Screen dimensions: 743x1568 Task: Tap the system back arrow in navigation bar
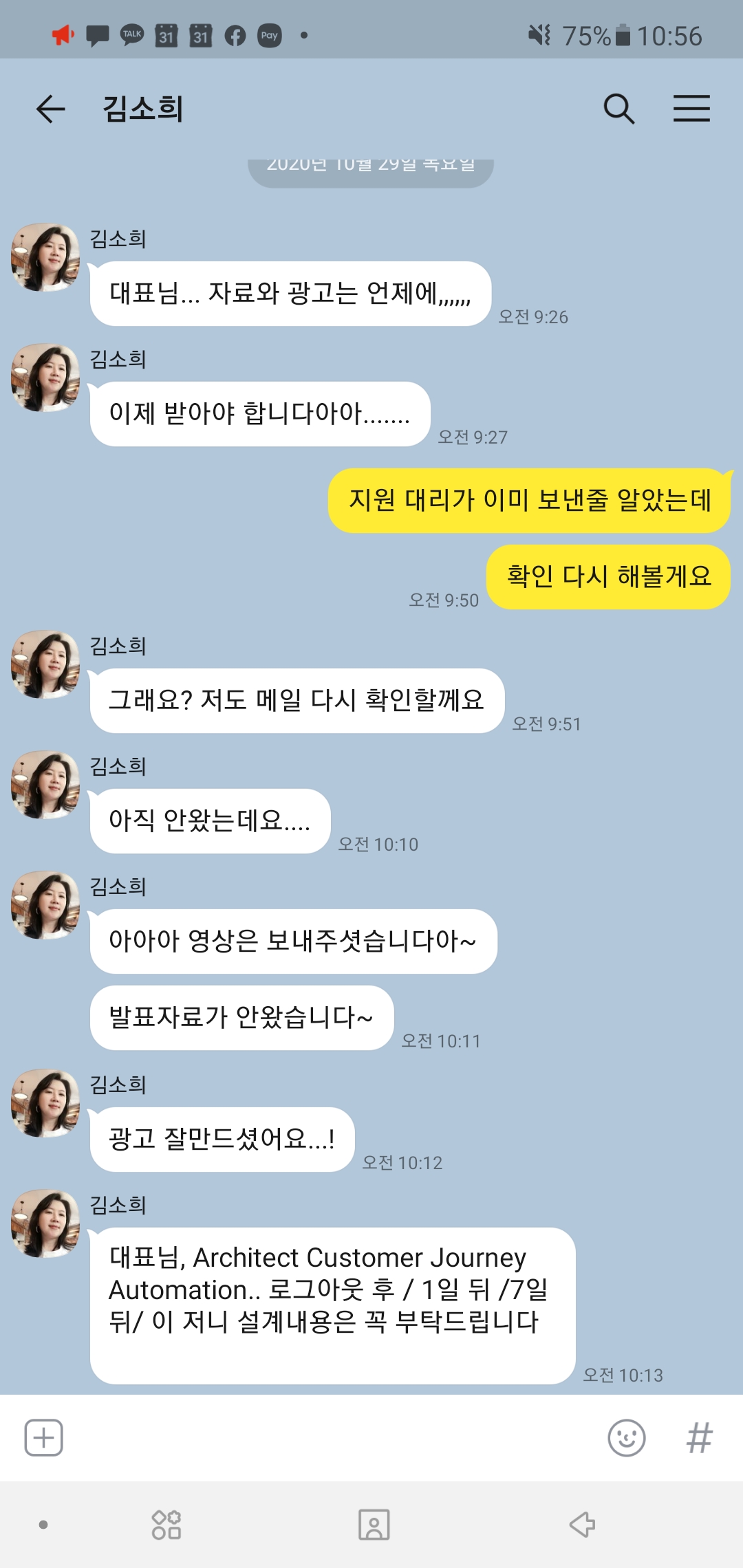click(582, 1525)
